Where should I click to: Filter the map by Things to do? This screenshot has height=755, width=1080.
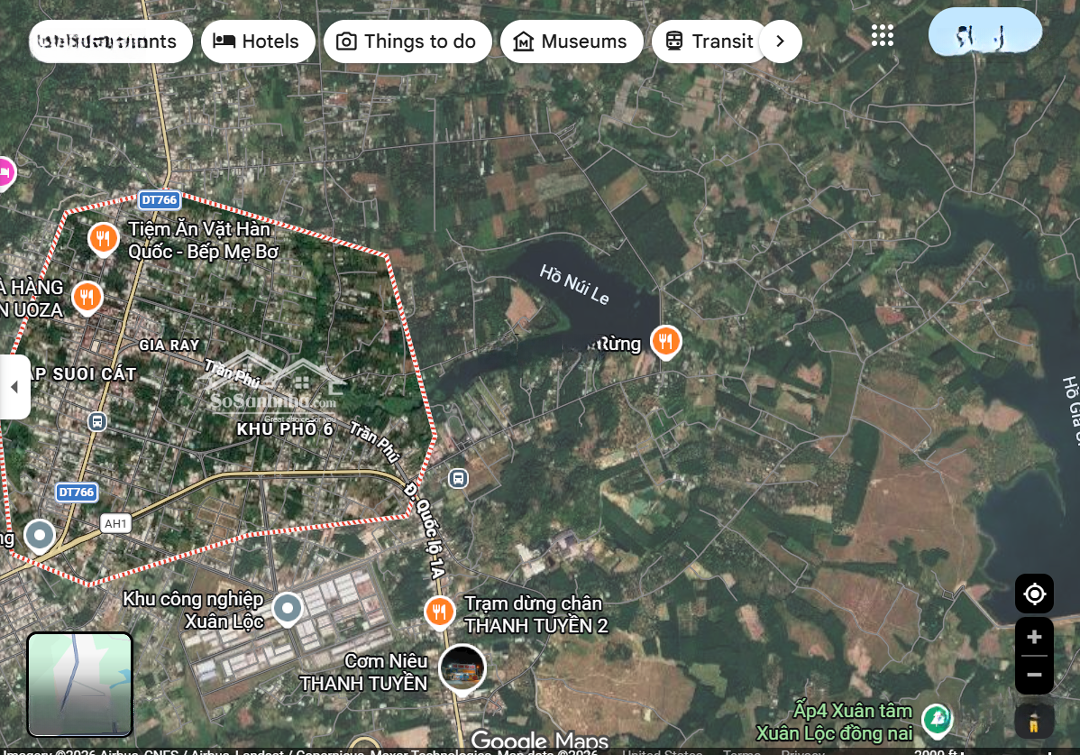(x=407, y=41)
